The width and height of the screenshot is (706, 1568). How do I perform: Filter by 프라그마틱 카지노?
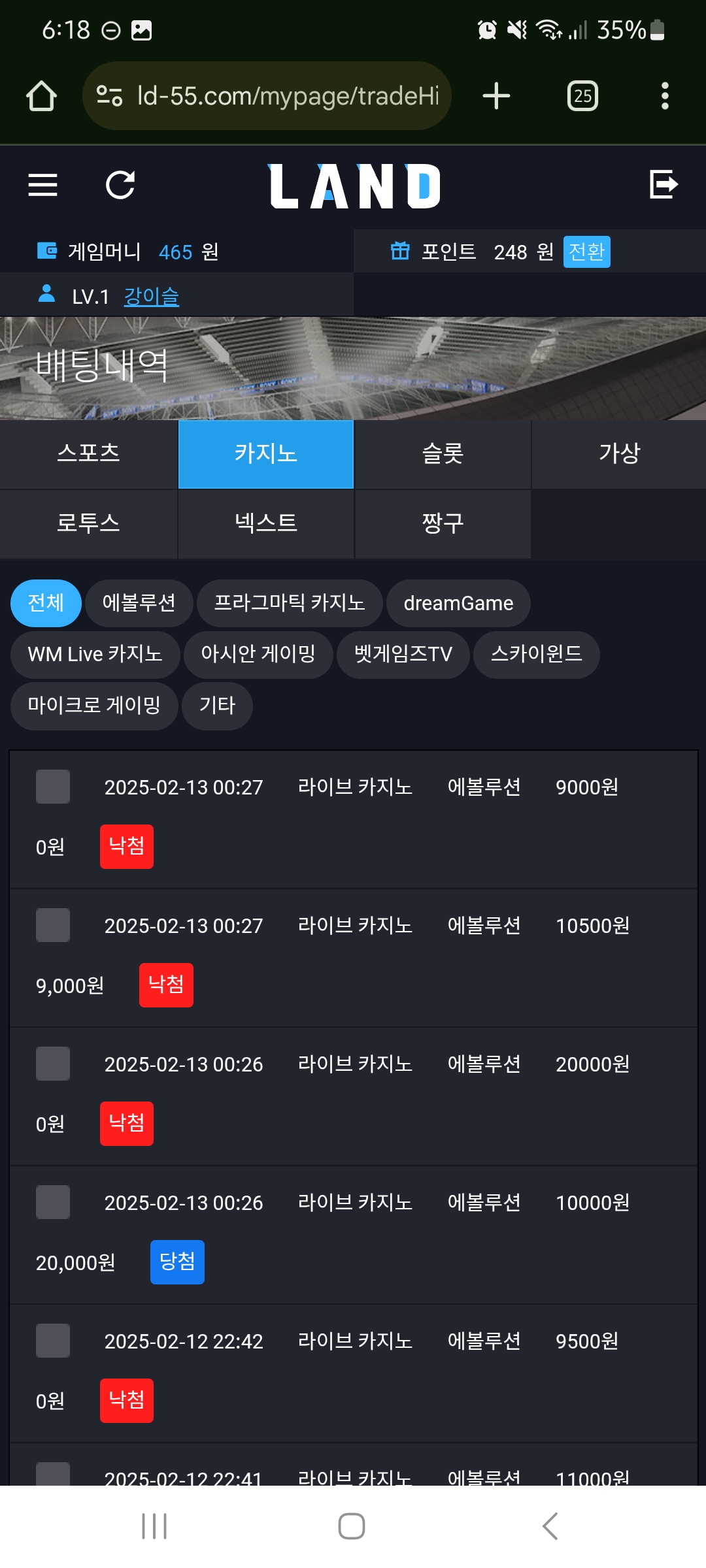point(290,603)
